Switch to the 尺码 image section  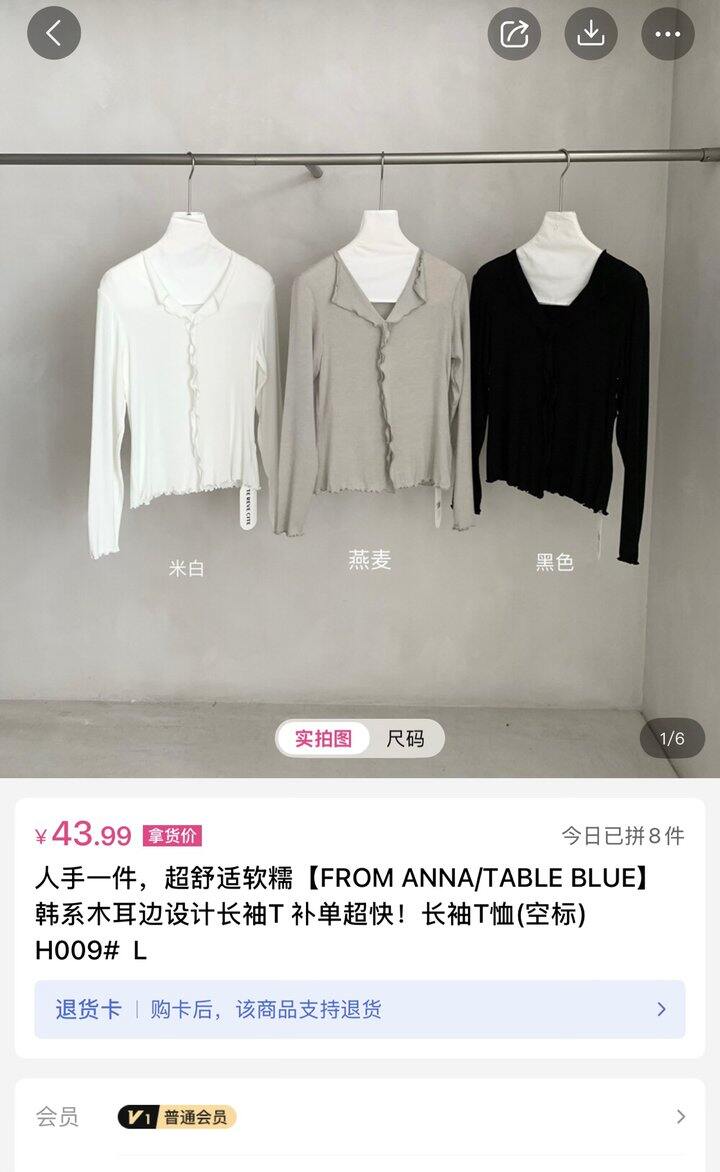pos(405,739)
